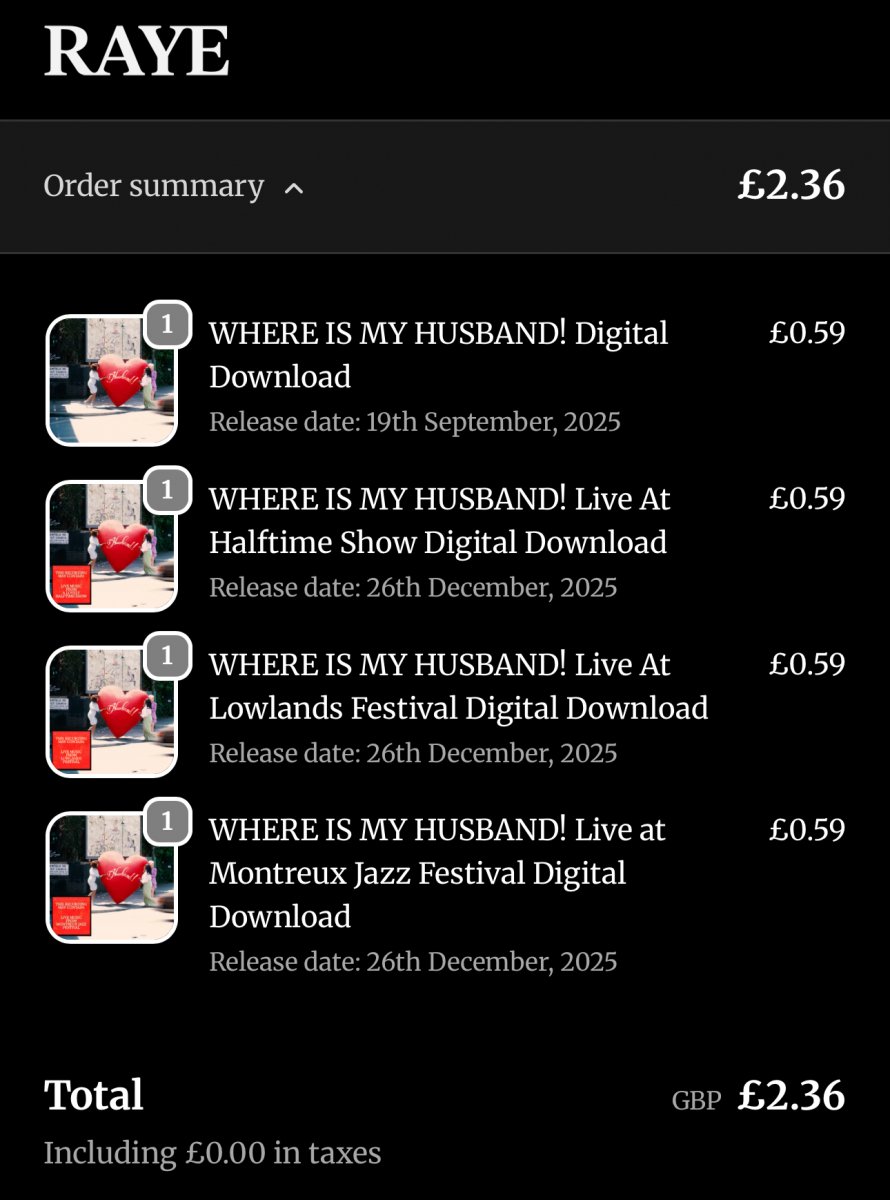
Task: Collapse the Order summary section
Action: [174, 187]
